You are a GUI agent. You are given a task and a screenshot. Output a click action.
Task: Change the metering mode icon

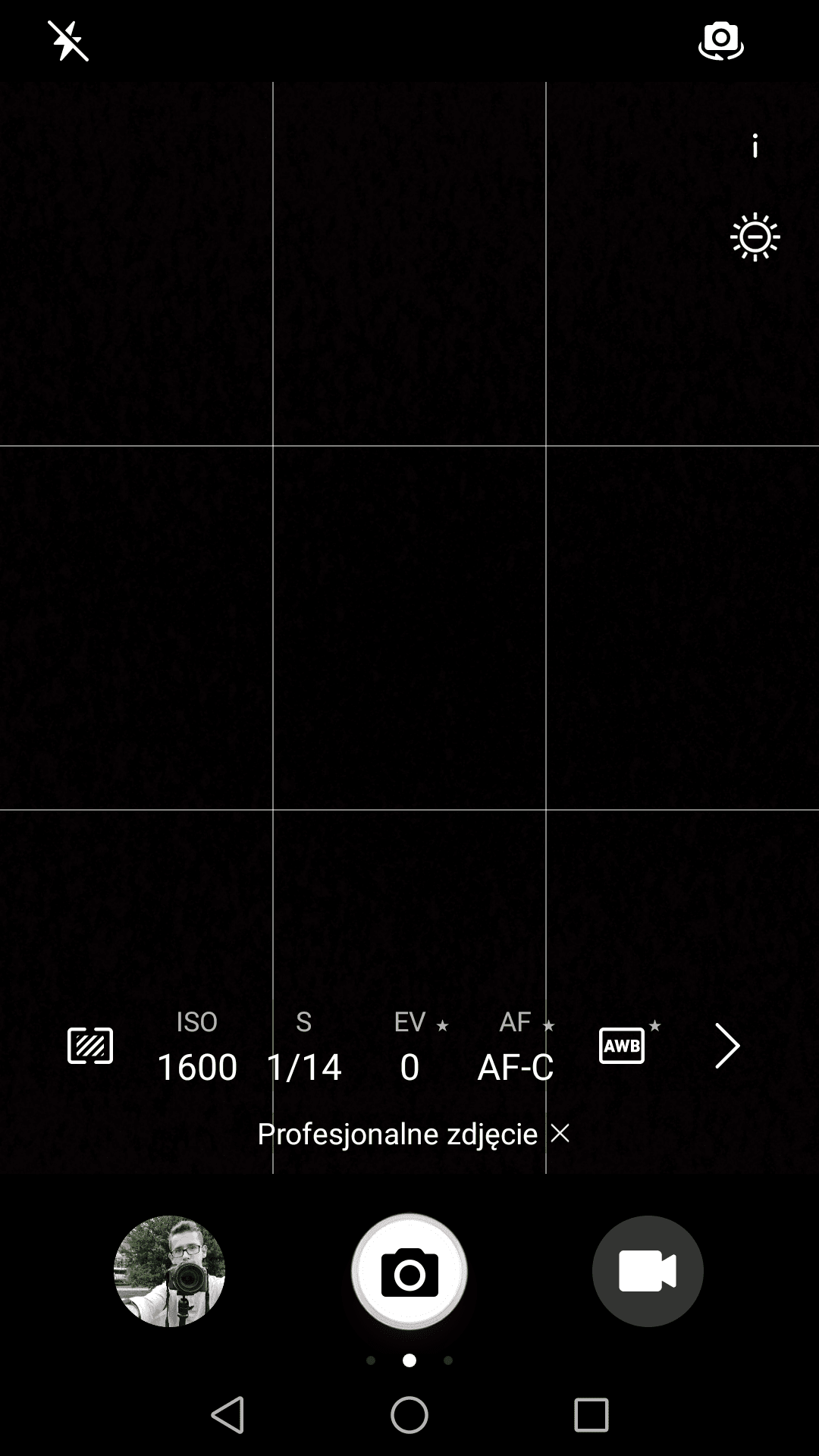90,1046
